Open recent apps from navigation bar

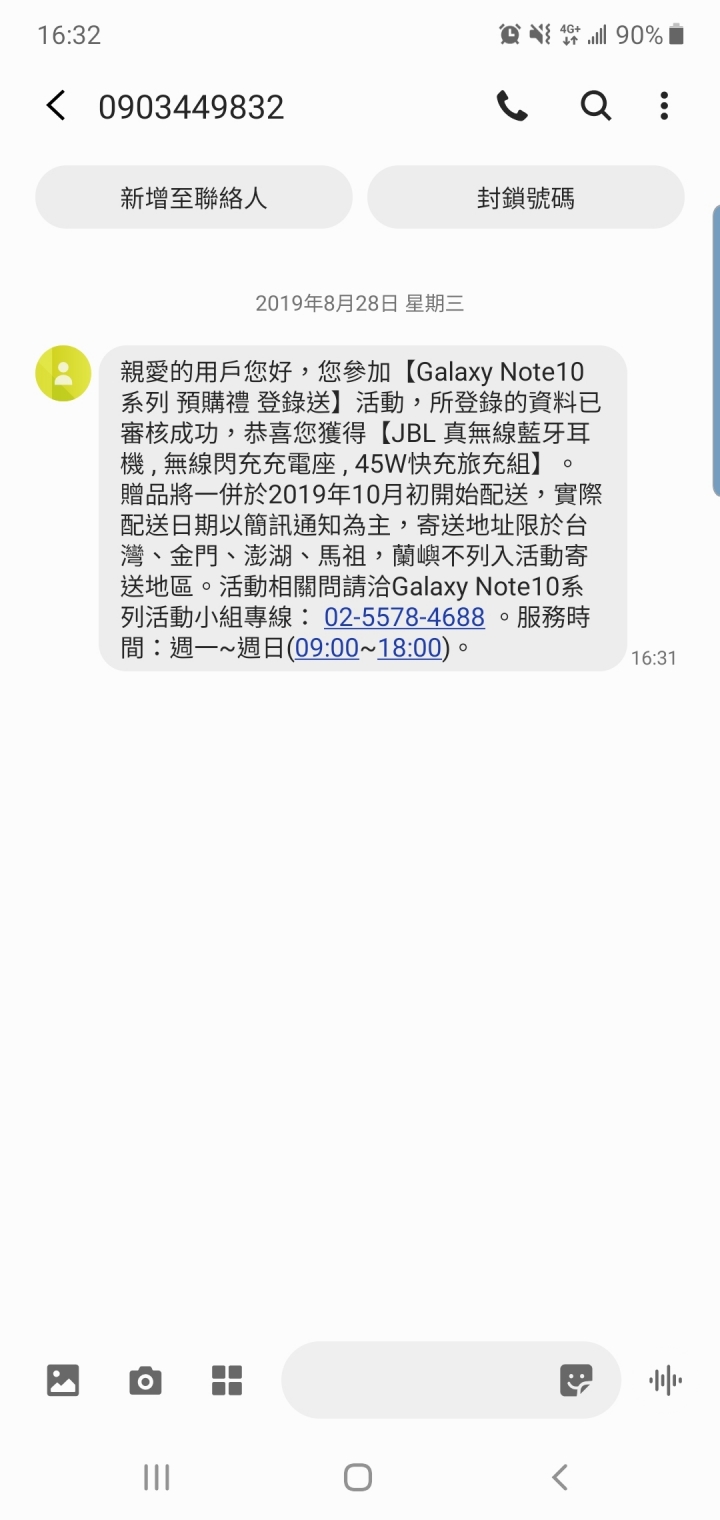click(156, 1477)
